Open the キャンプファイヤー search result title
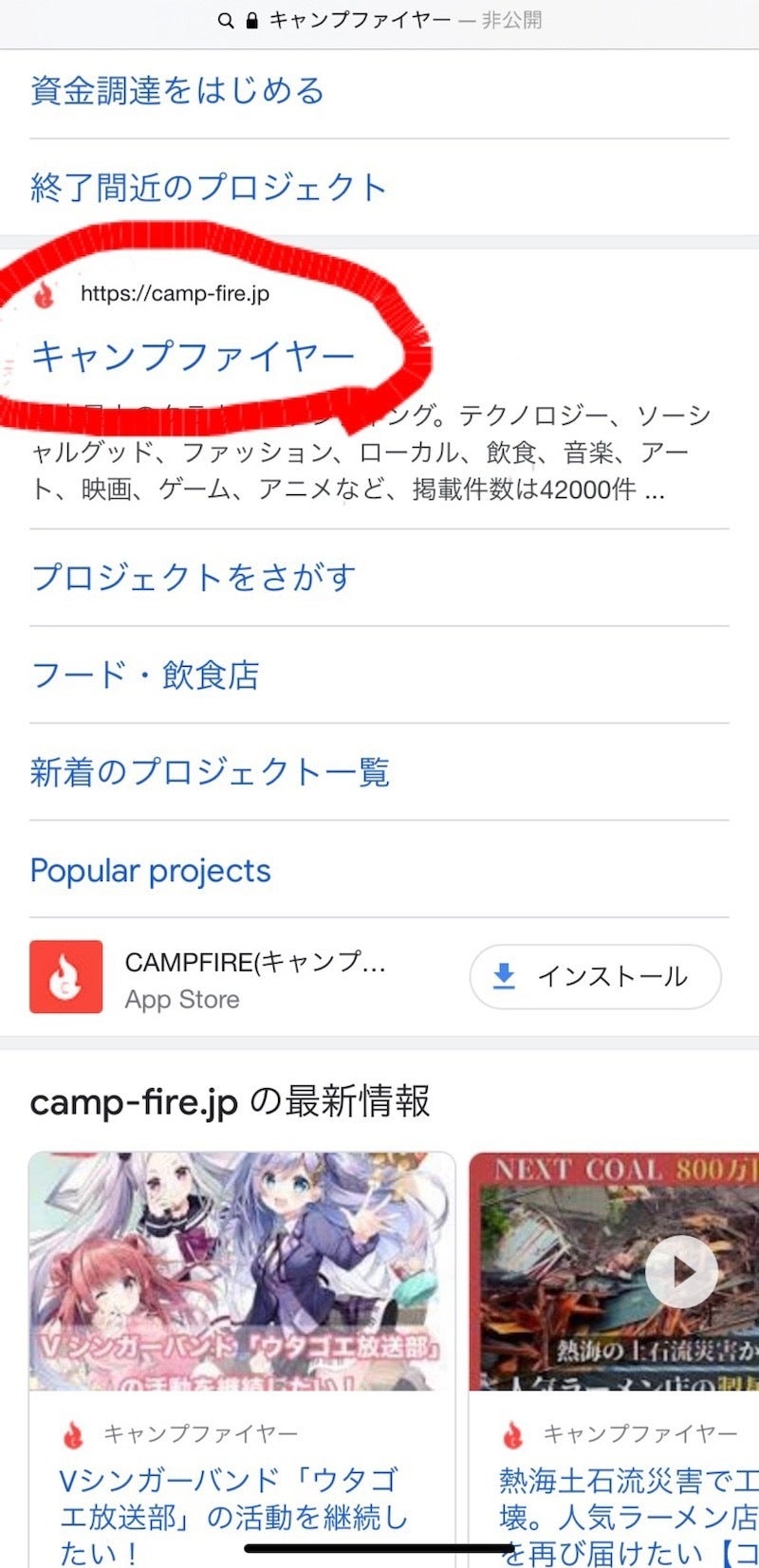Viewport: 759px width, 1568px height. (193, 356)
